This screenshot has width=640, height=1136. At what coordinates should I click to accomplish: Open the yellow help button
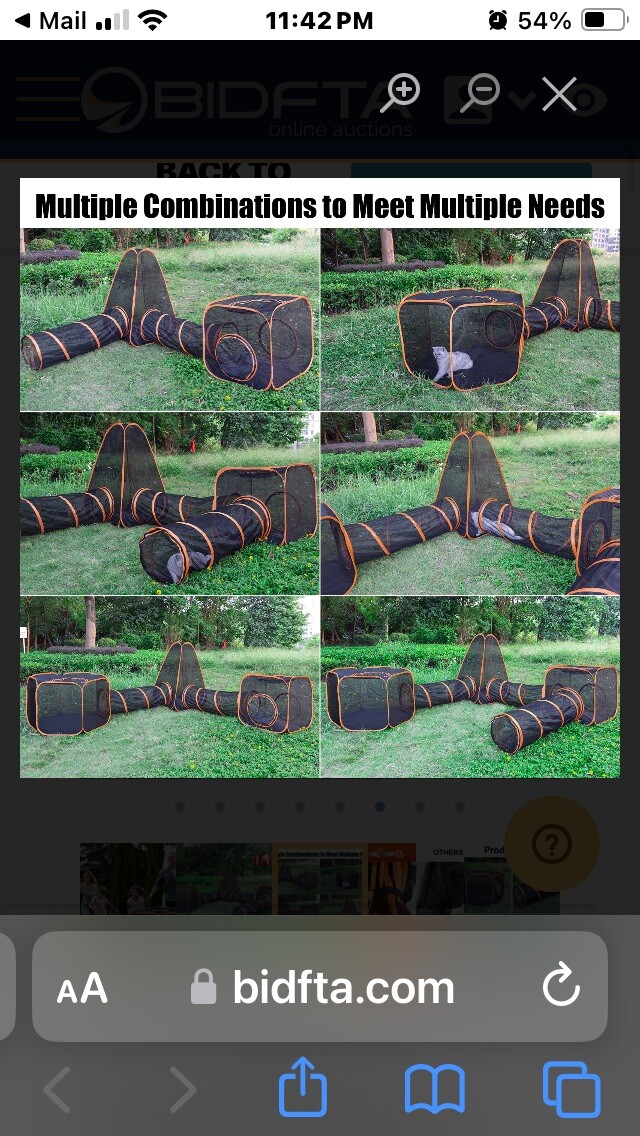(x=551, y=845)
